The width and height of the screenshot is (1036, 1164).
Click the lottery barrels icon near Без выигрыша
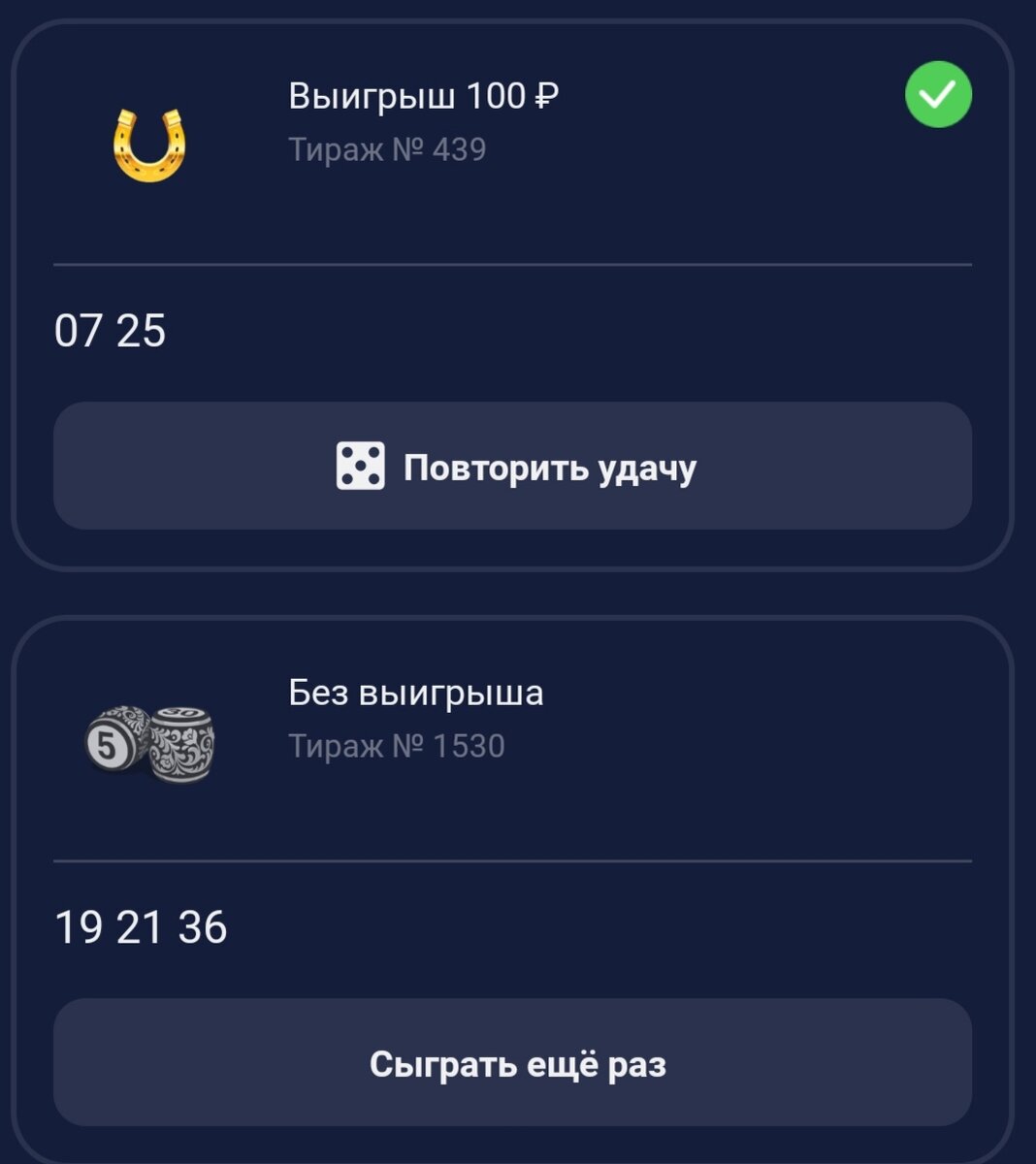point(147,745)
